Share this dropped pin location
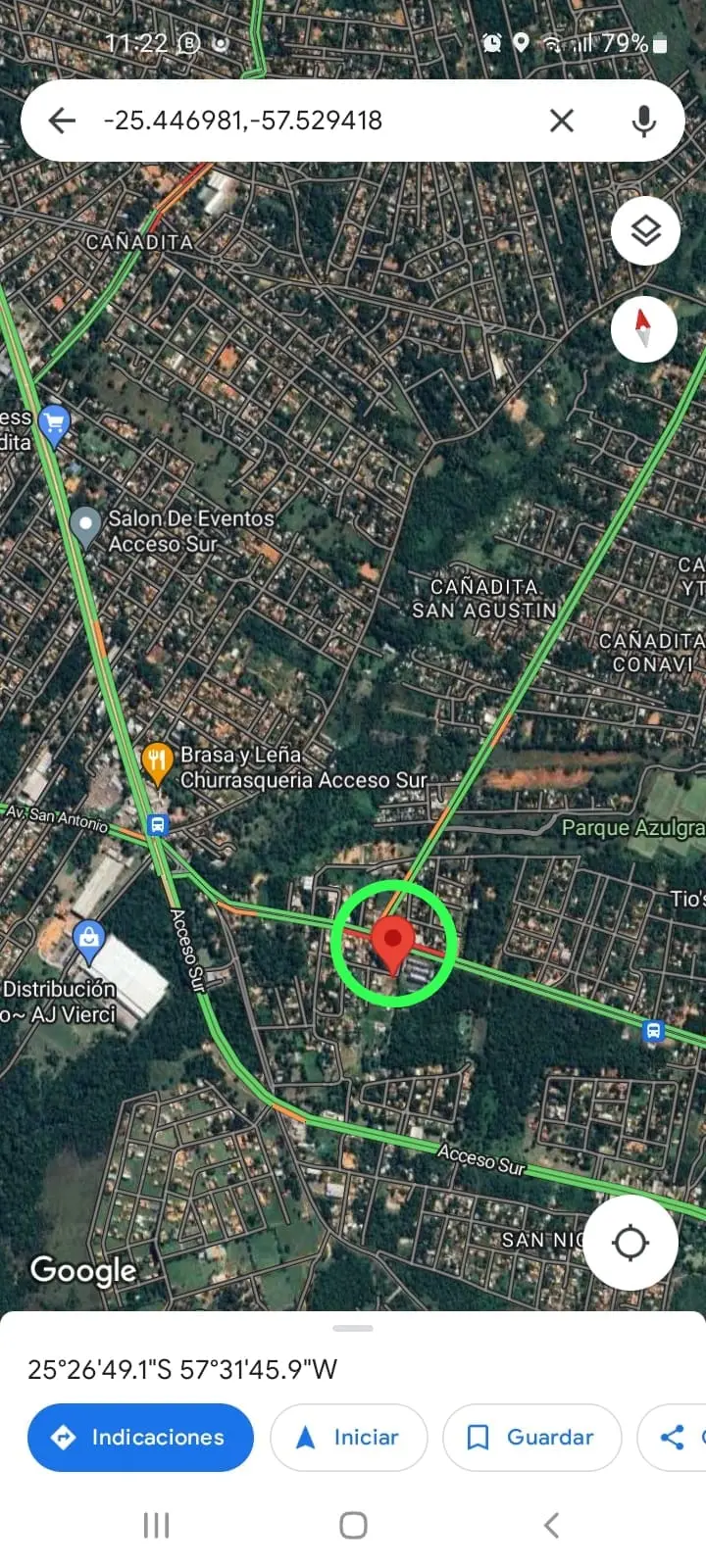This screenshot has width=706, height=1568. 673,1438
